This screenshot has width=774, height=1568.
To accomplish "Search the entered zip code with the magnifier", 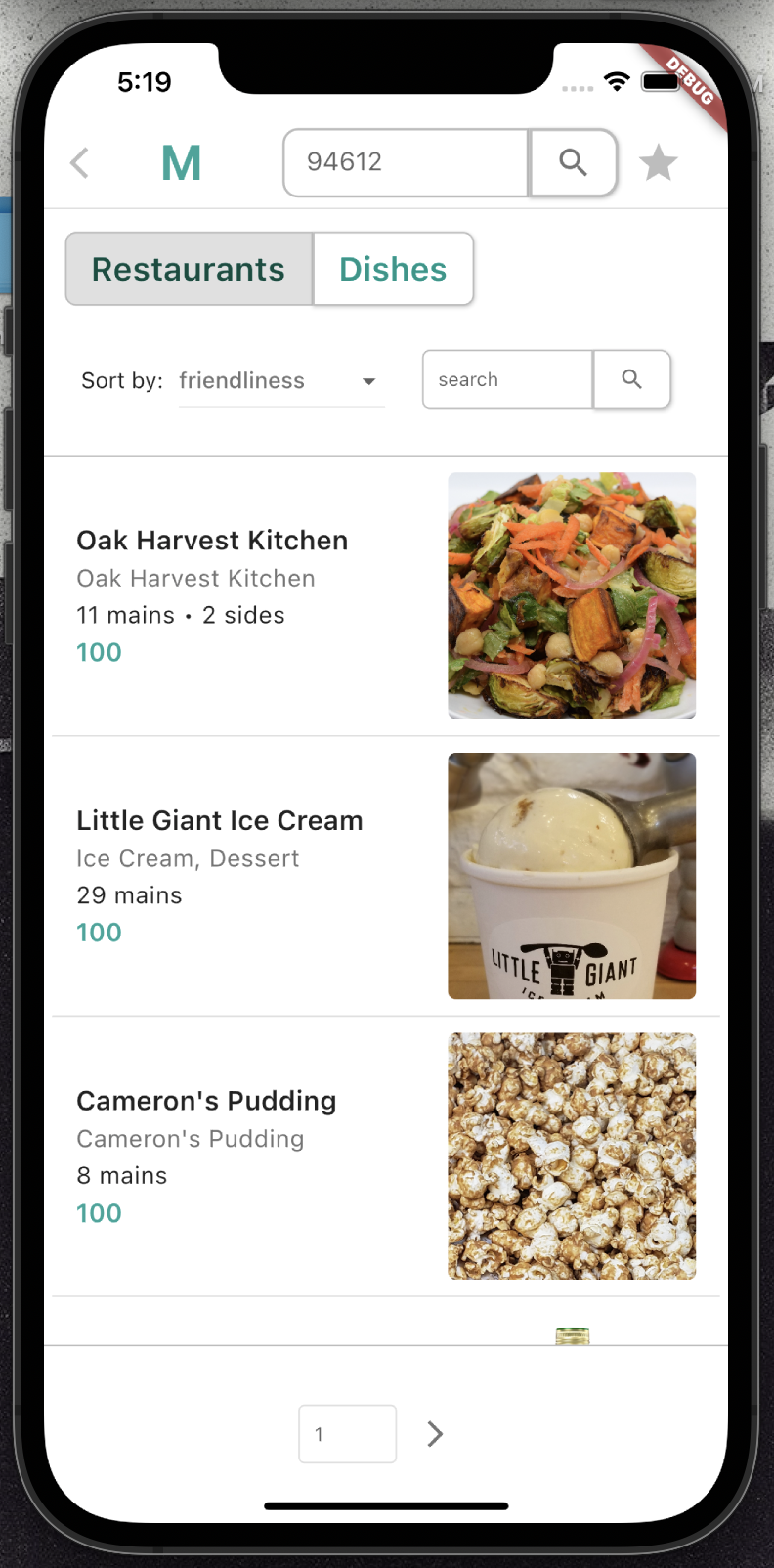I will pos(574,162).
